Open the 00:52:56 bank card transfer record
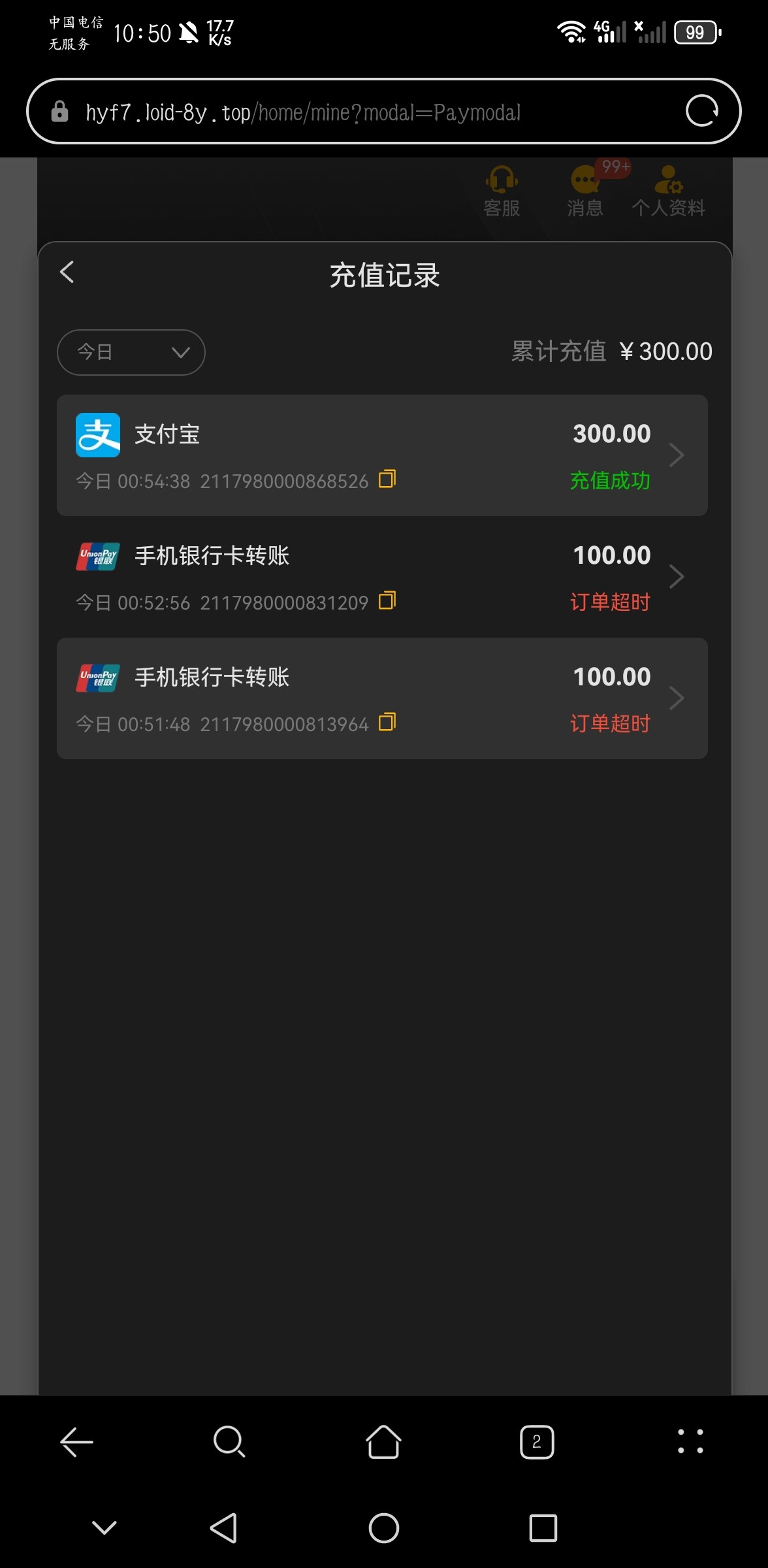Image resolution: width=768 pixels, height=1568 pixels. (382, 576)
